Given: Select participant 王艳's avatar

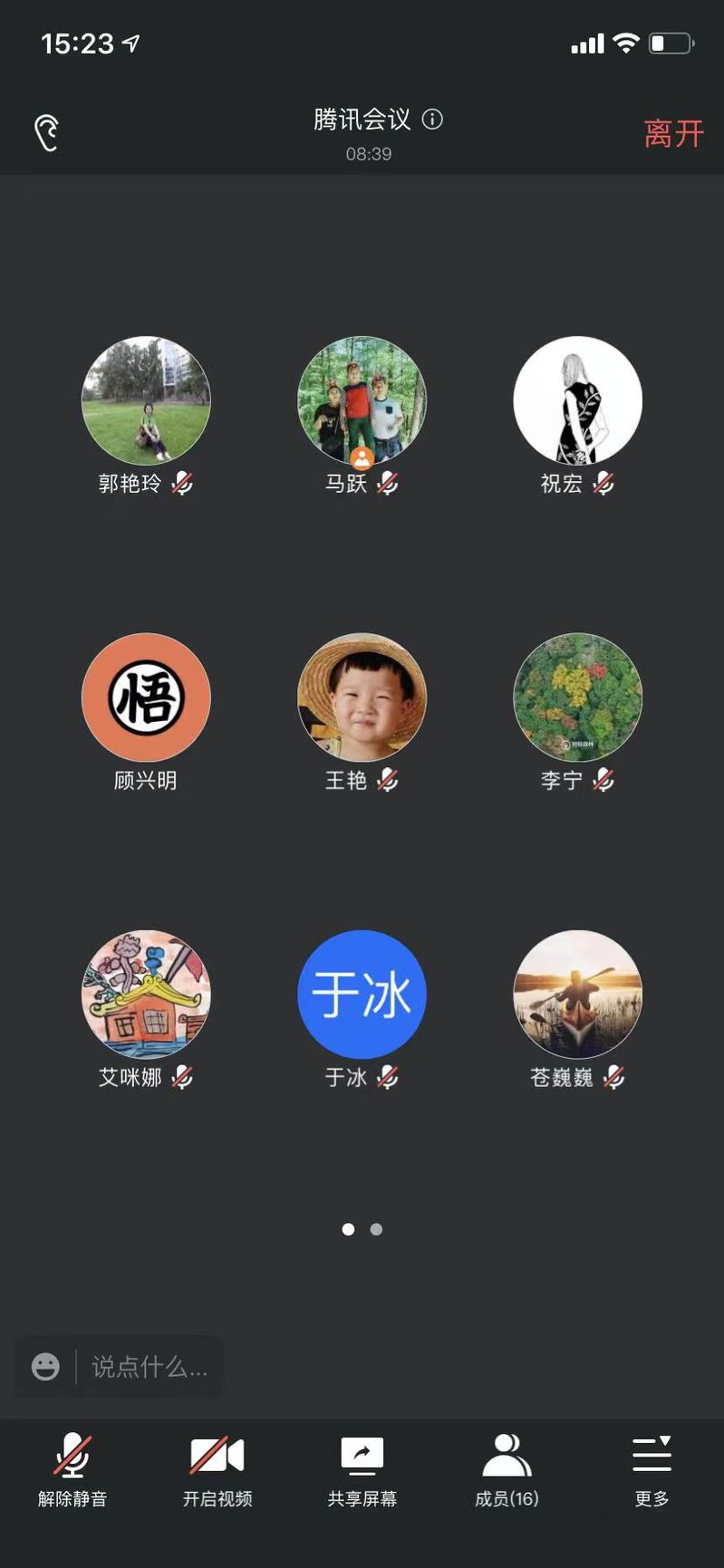Looking at the screenshot, I should (x=362, y=697).
